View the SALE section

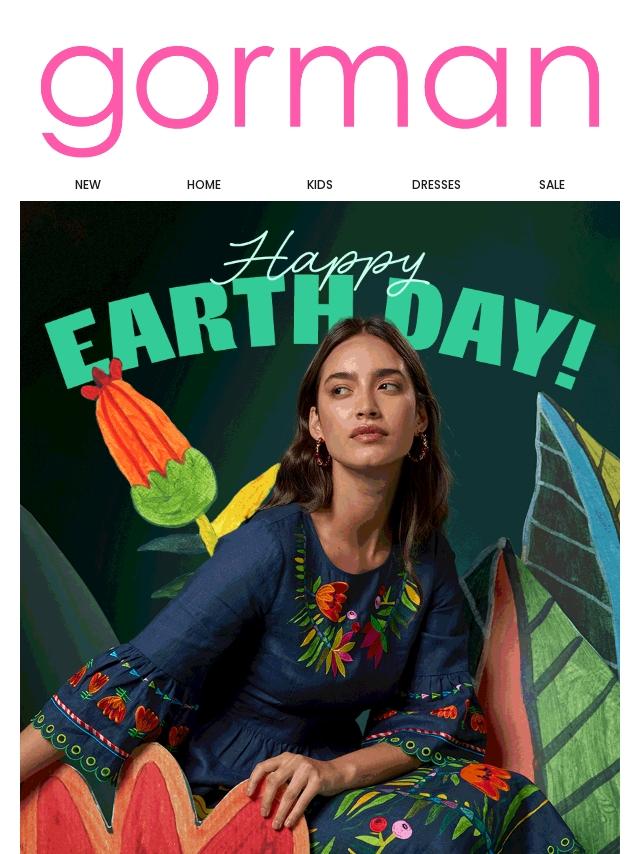[552, 185]
